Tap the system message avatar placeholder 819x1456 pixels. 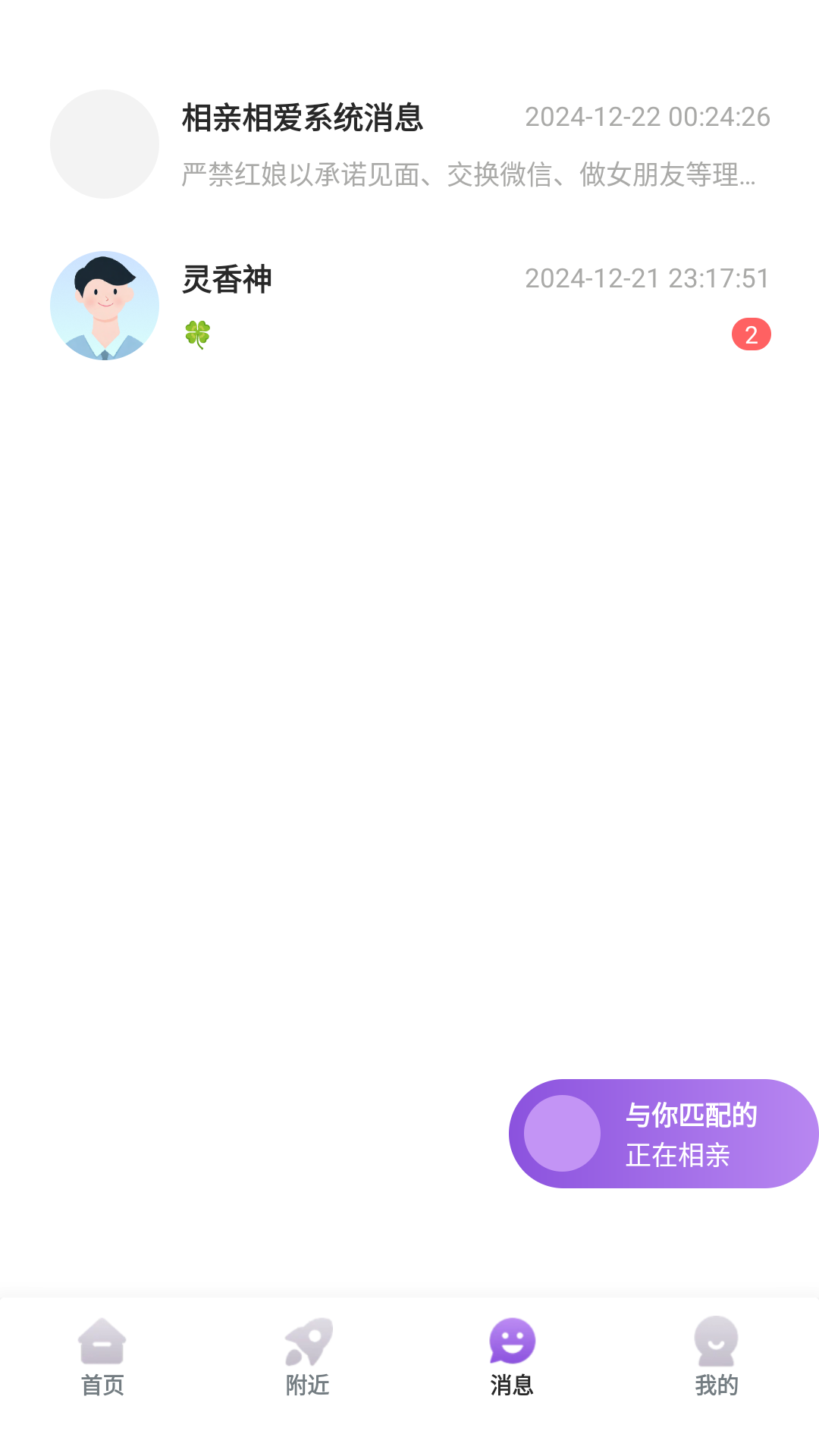pyautogui.click(x=104, y=144)
